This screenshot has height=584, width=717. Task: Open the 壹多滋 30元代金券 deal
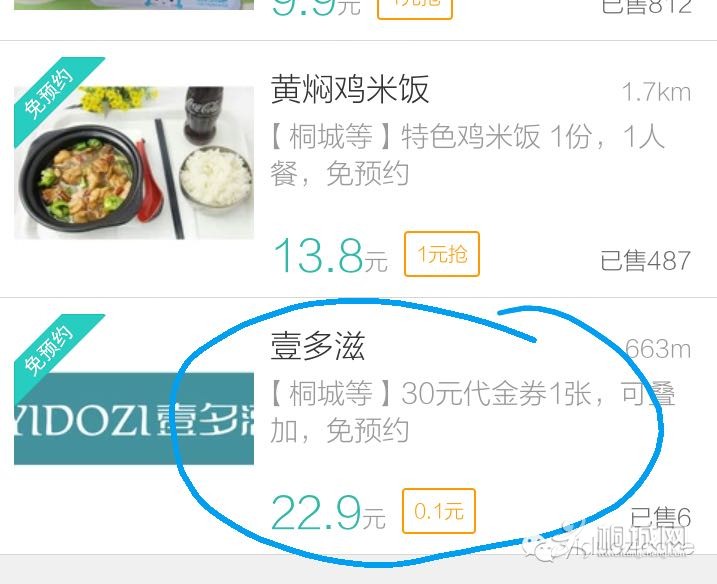pyautogui.click(x=318, y=347)
